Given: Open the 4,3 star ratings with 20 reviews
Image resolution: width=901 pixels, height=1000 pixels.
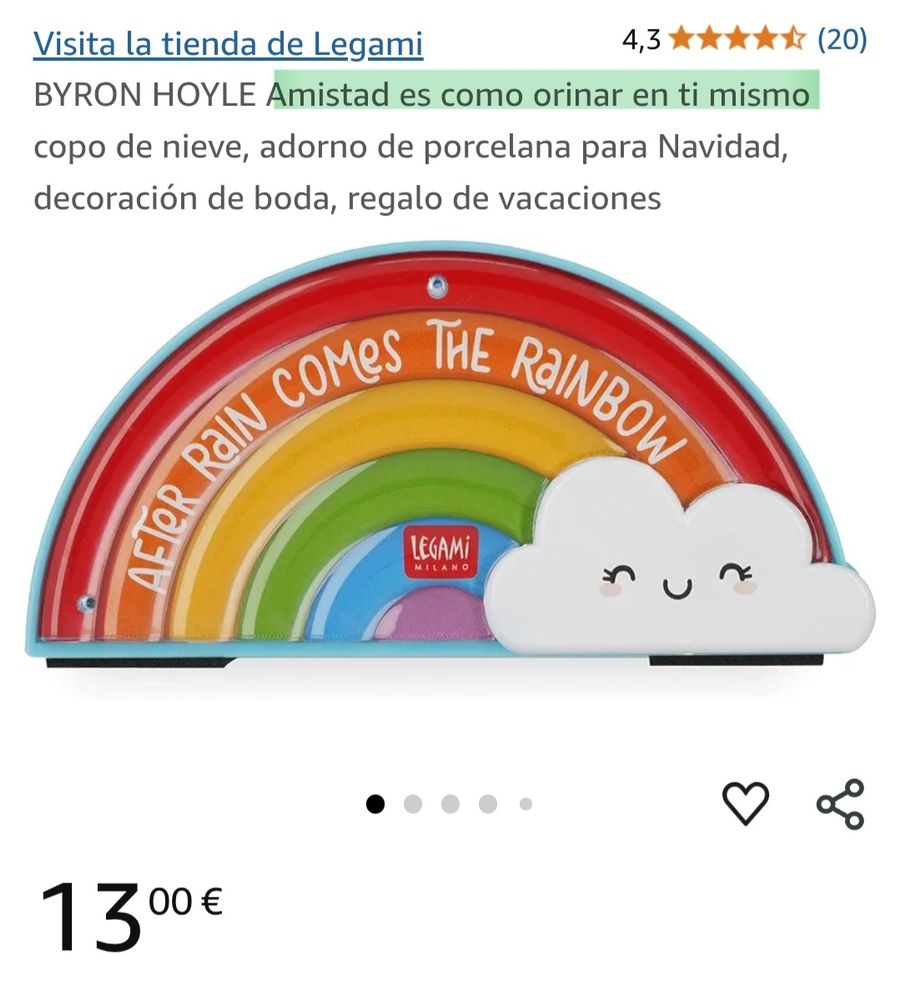Looking at the screenshot, I should click(744, 40).
